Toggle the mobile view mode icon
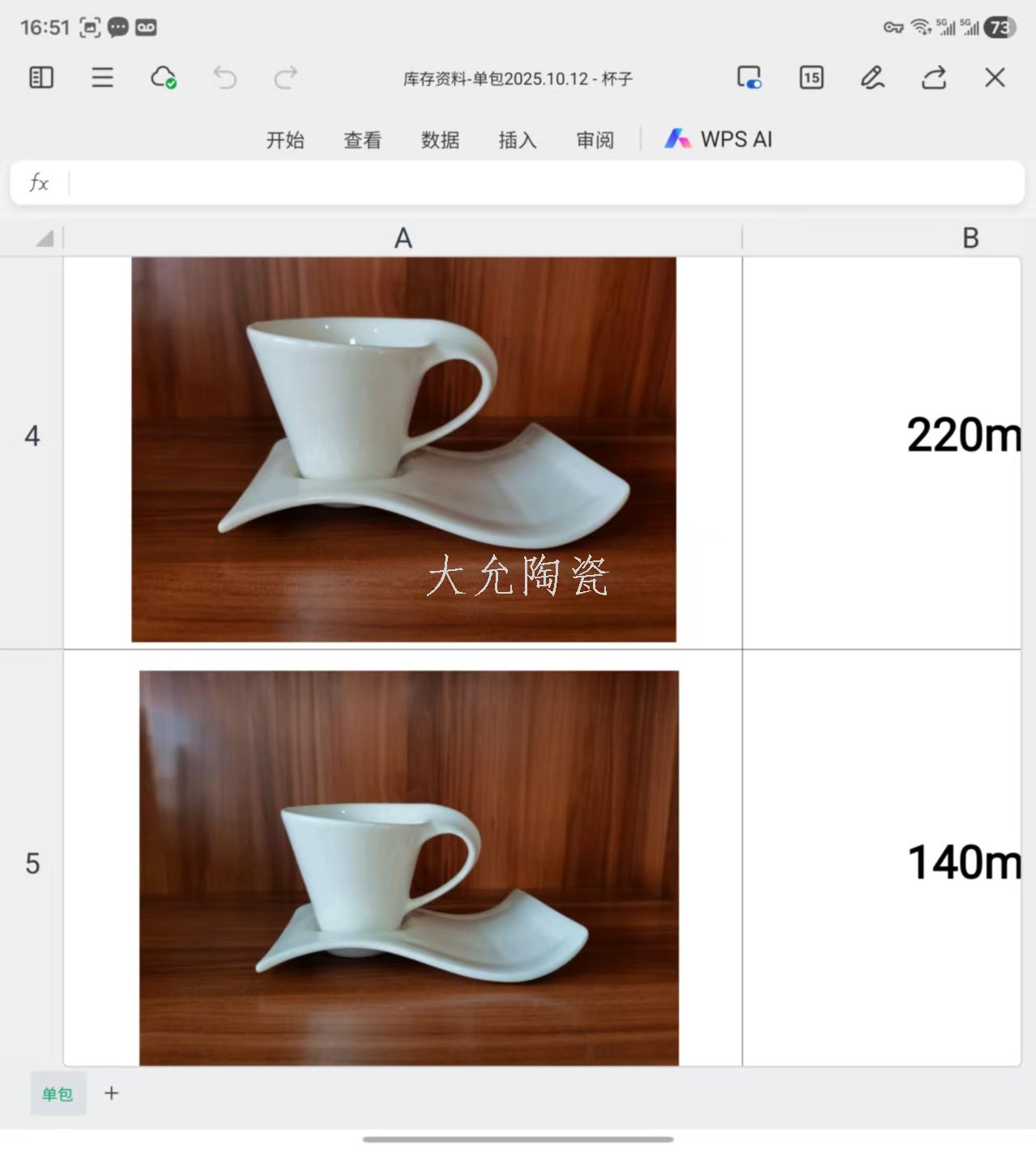Image resolution: width=1036 pixels, height=1150 pixels. pos(749,78)
